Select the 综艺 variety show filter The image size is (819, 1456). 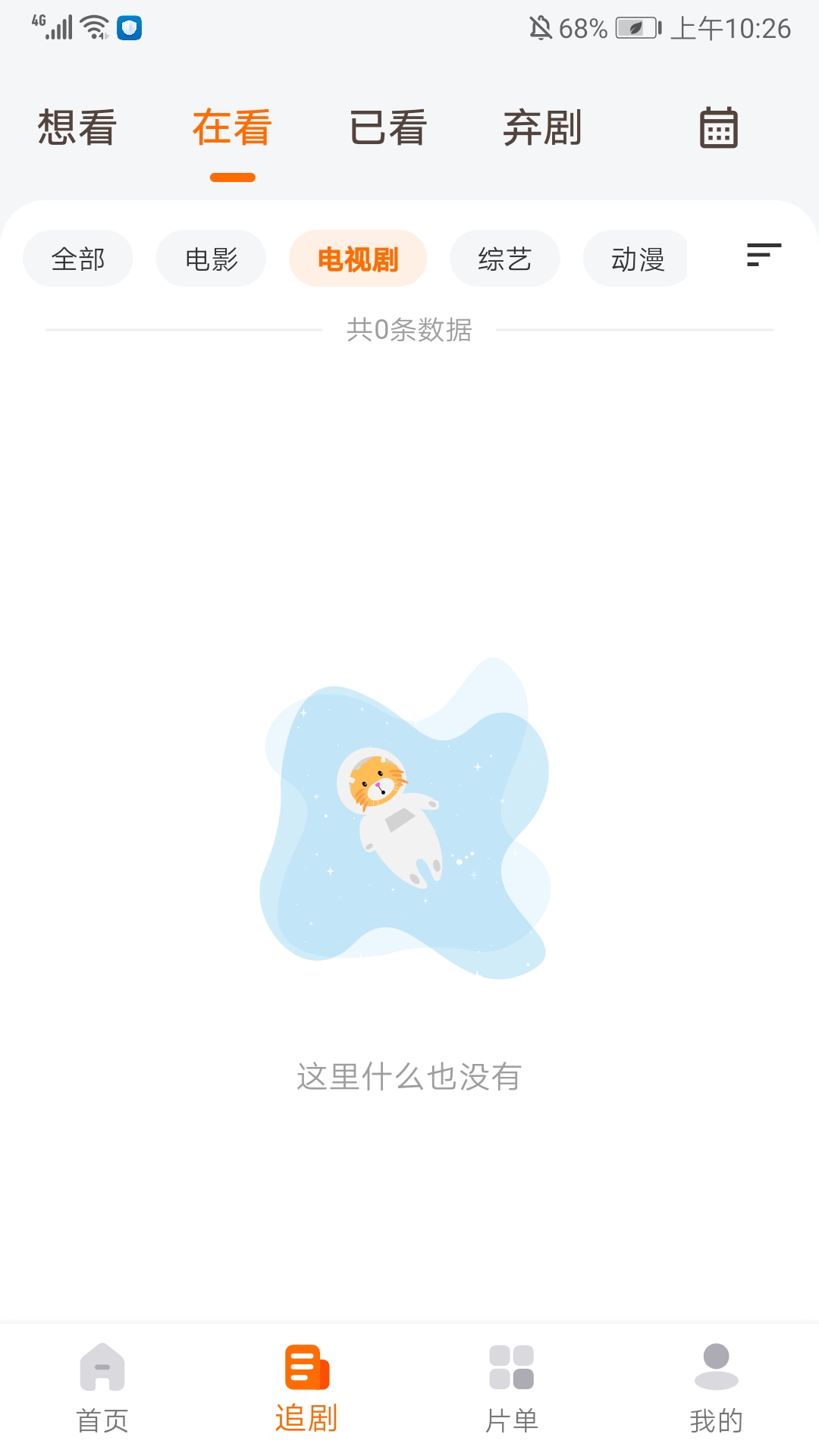(505, 258)
